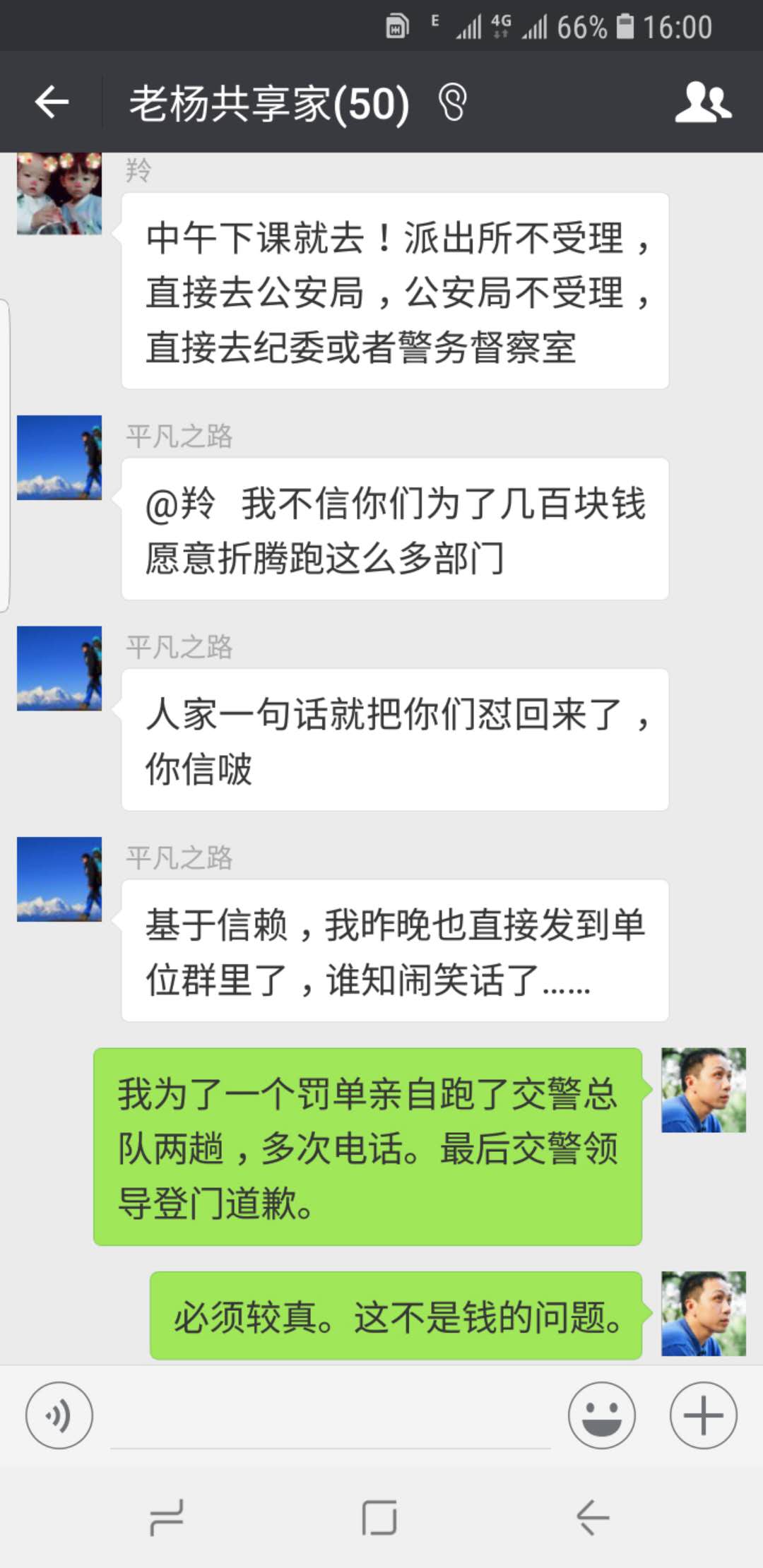Go back from the 老杨共享家 chat
Image resolution: width=763 pixels, height=1568 pixels.
click(52, 103)
